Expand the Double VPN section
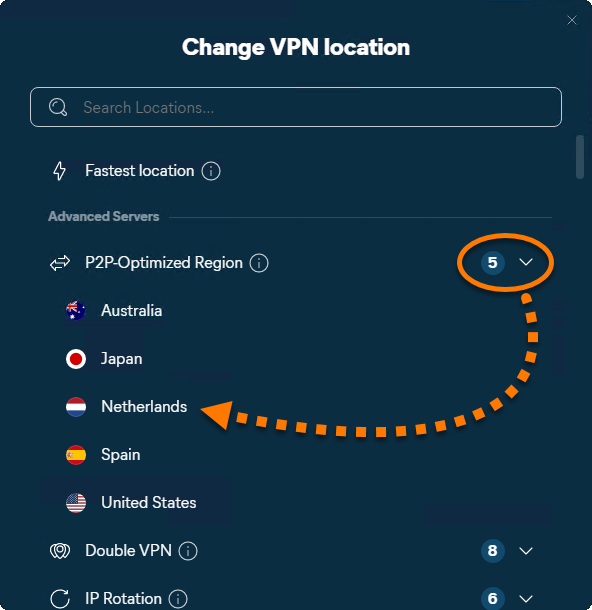This screenshot has width=592, height=610. 526,551
